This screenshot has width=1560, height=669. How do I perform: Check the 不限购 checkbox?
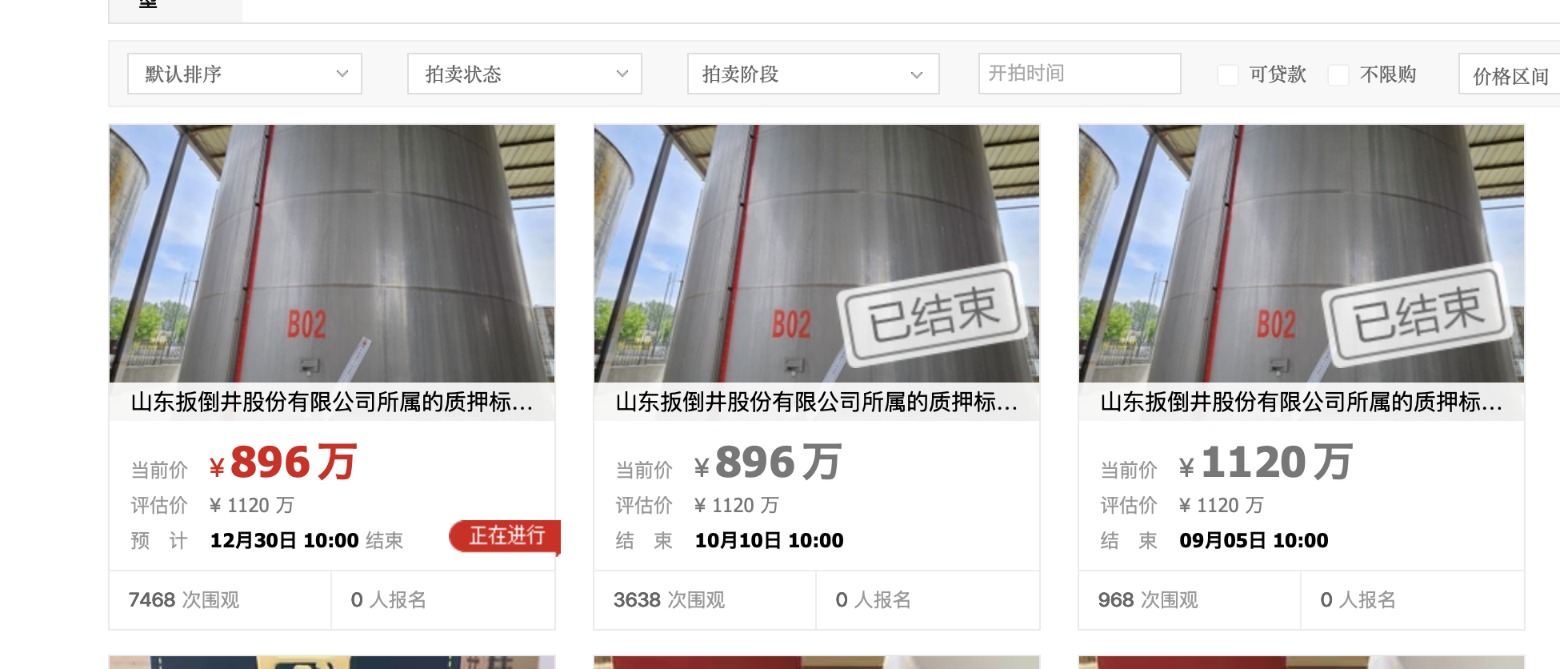(1339, 75)
